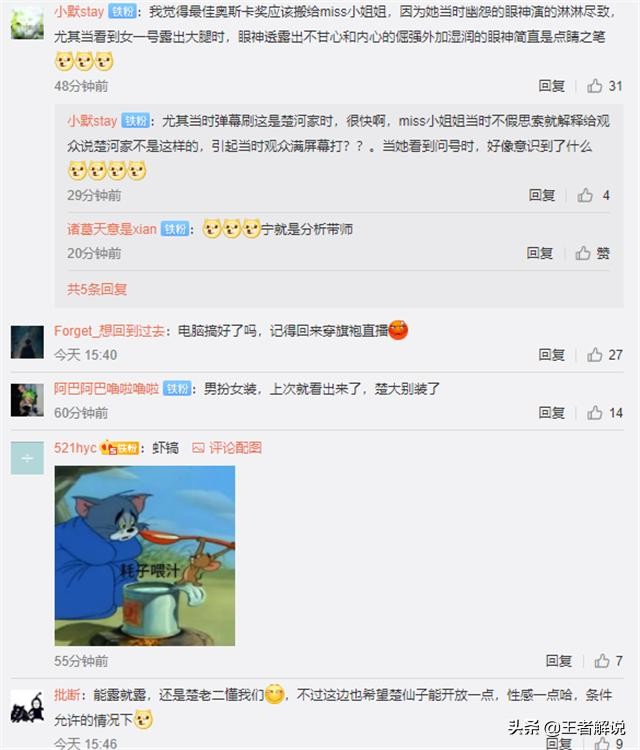Like 阿巴阿巴嘞啦嘞啦's comment with 14 likes
Image resolution: width=640 pixels, height=750 pixels.
[x=604, y=412]
